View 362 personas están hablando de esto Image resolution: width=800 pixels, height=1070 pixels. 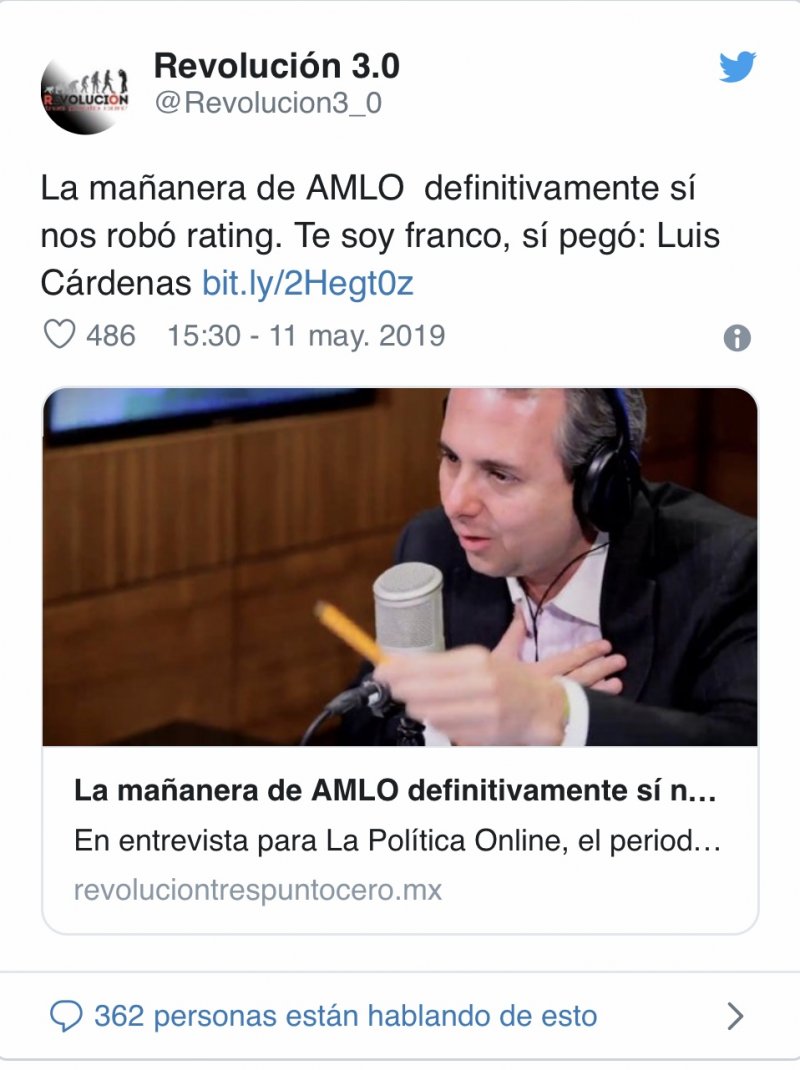(x=345, y=1017)
